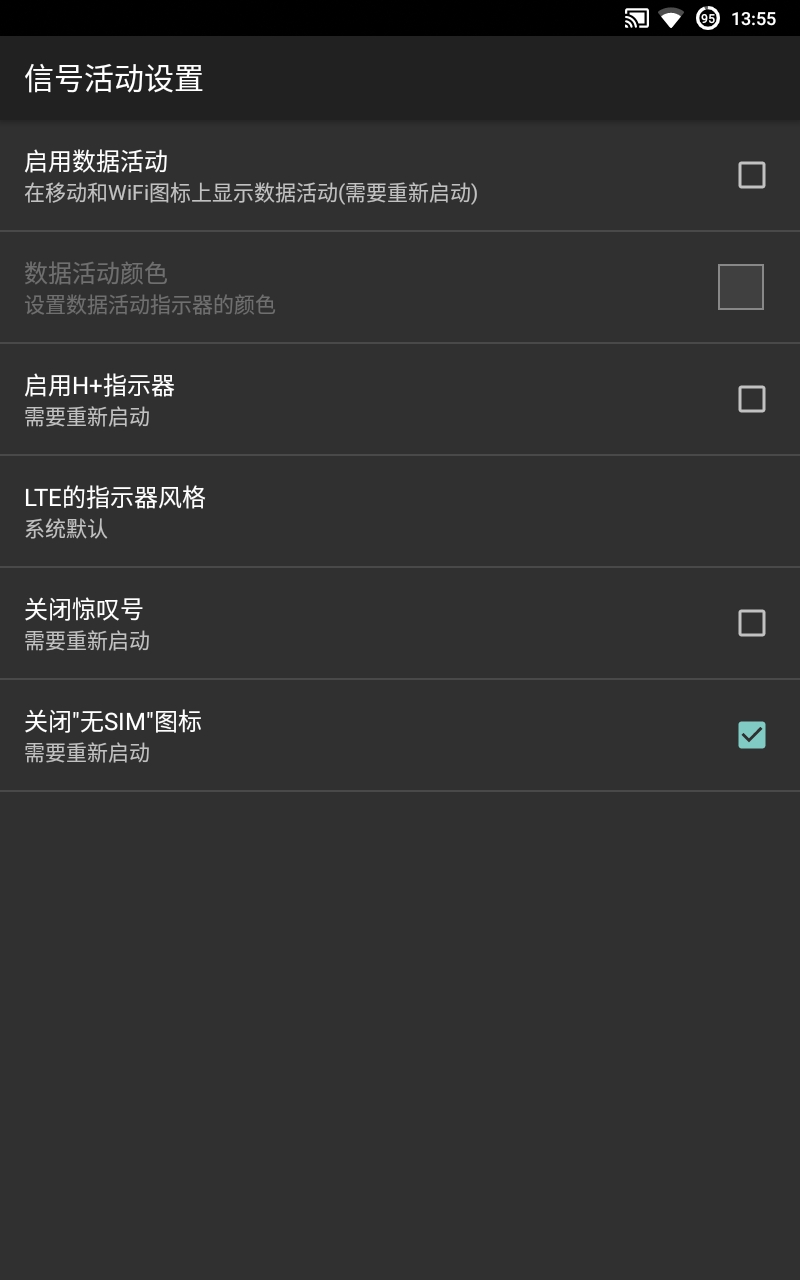Image resolution: width=800 pixels, height=1280 pixels.
Task: Tick the 关闭惊叹号 checkbox
Action: pyautogui.click(x=751, y=623)
